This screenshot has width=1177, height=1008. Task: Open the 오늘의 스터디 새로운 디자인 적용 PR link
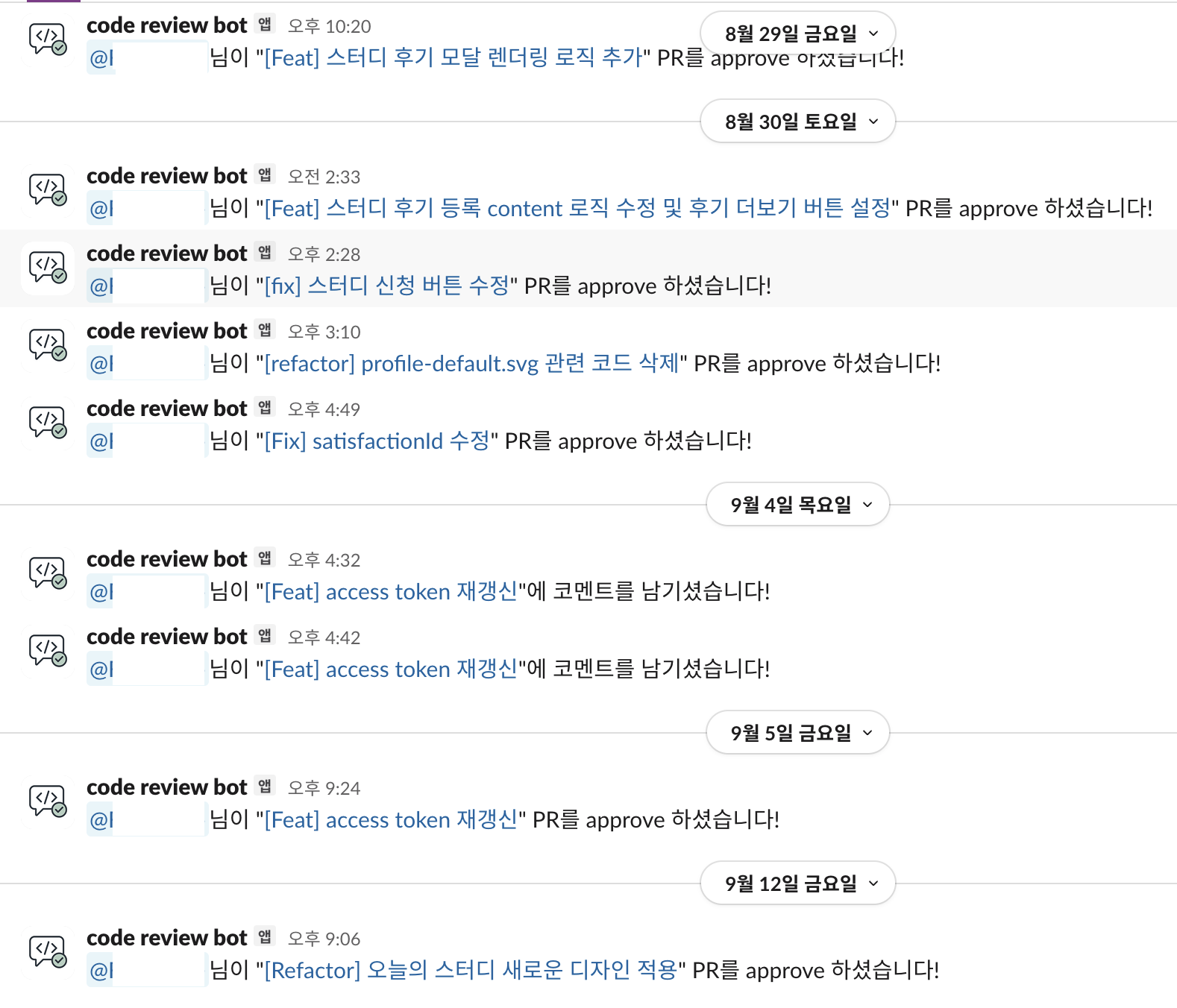(470, 970)
